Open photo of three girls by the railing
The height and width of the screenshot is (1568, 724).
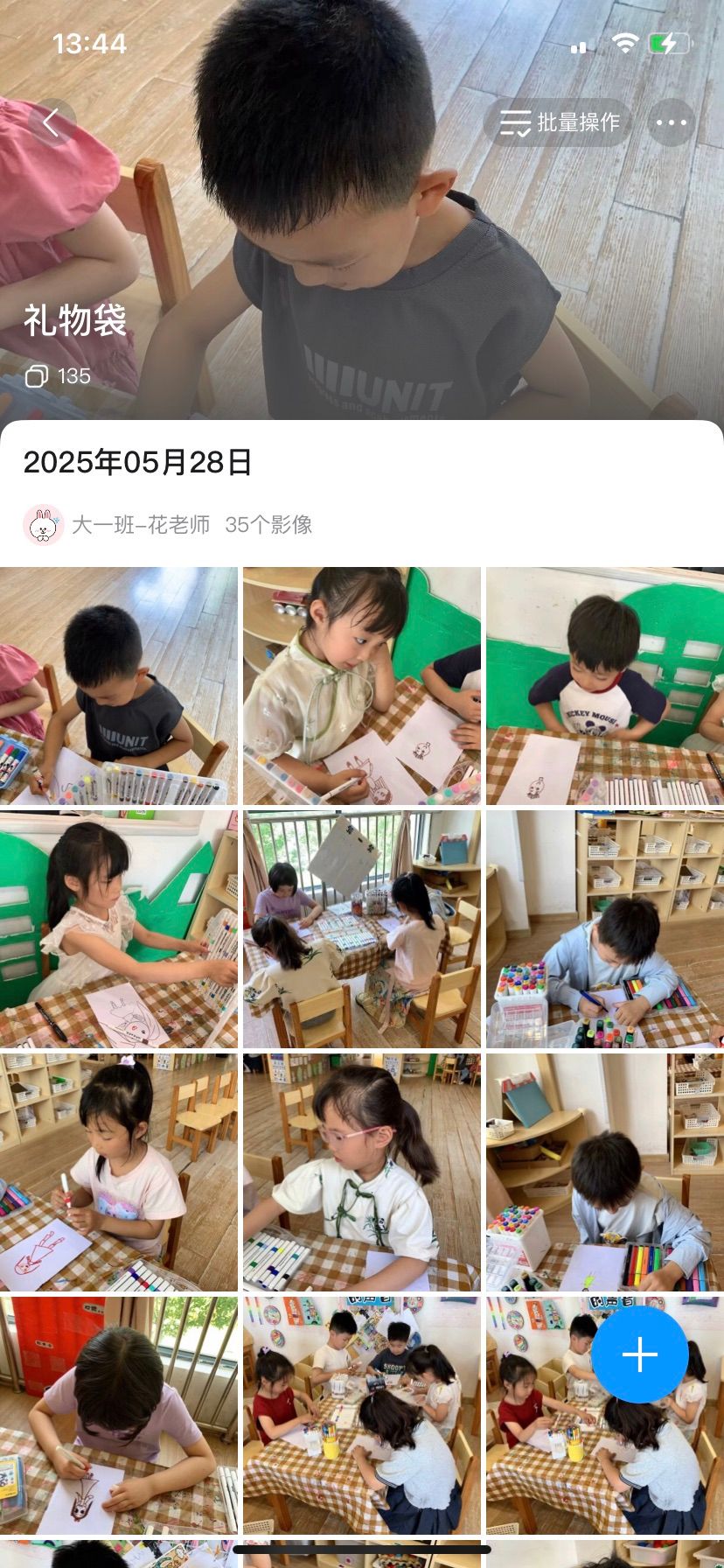tap(361, 929)
